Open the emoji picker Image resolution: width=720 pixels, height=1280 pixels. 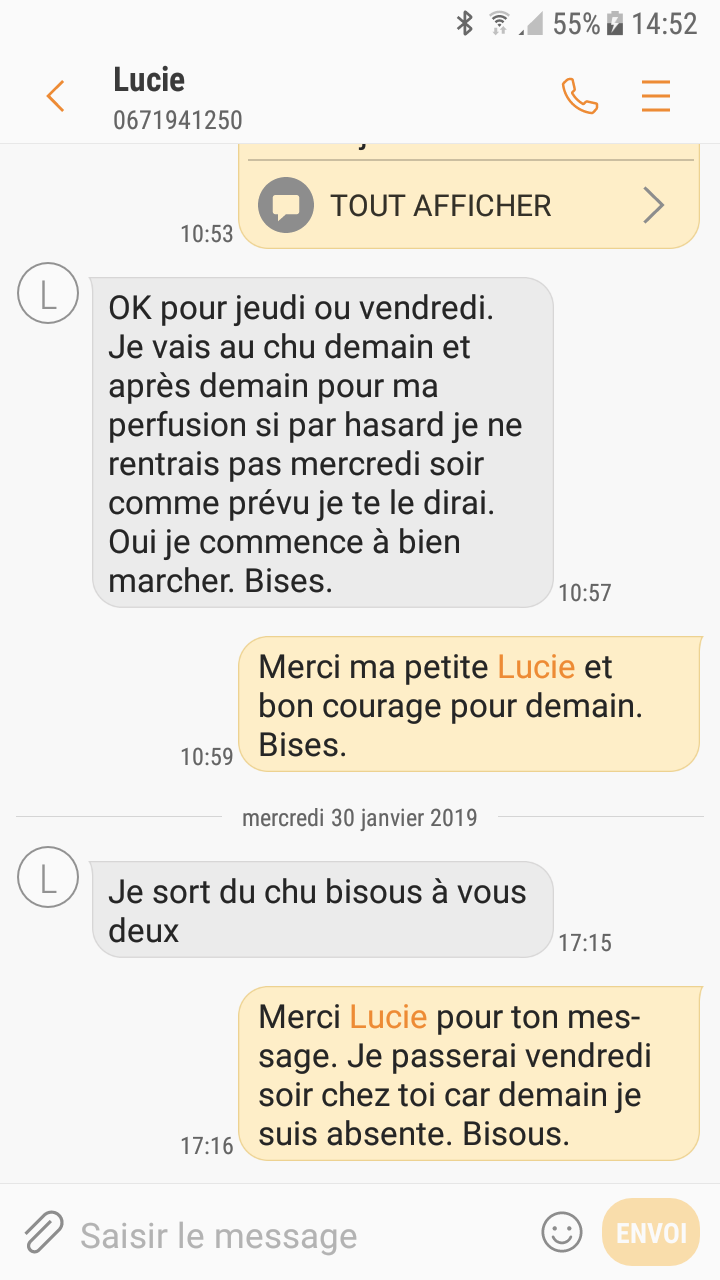point(561,1232)
